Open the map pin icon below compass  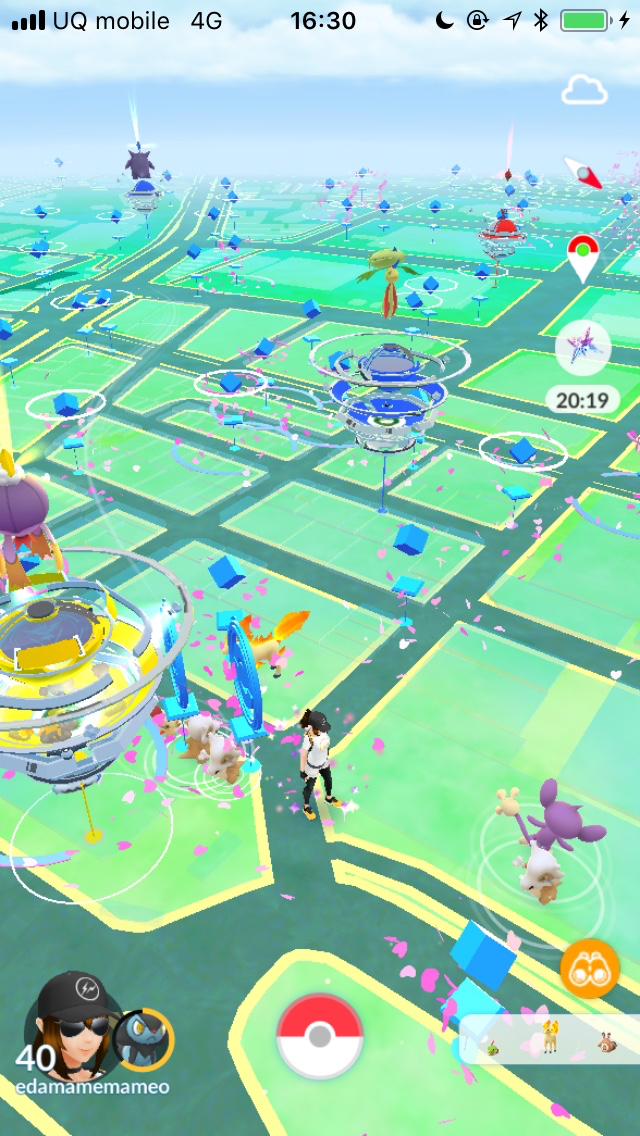(x=583, y=258)
